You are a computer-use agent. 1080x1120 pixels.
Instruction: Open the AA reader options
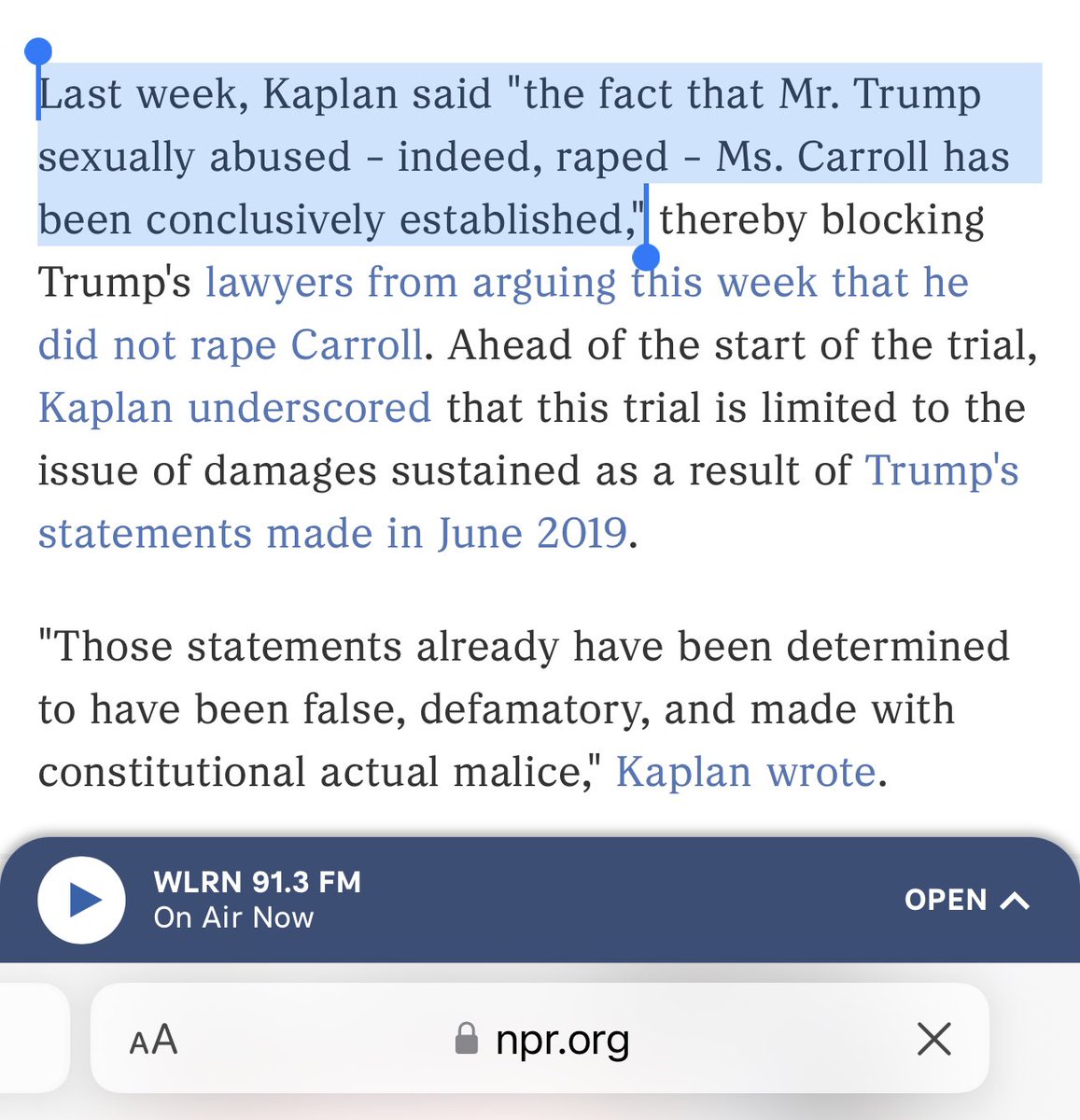[153, 1039]
